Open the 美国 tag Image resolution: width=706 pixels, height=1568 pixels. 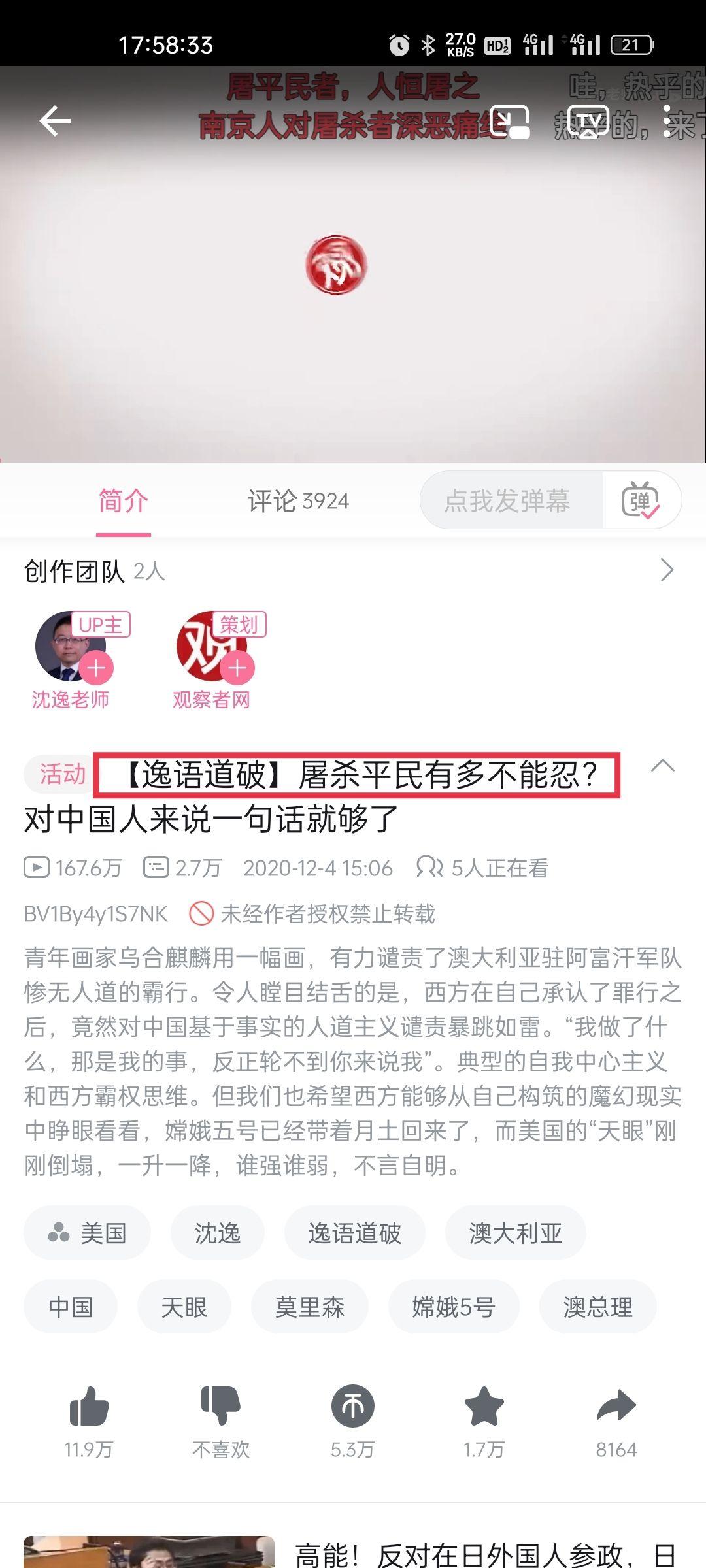pos(87,1233)
